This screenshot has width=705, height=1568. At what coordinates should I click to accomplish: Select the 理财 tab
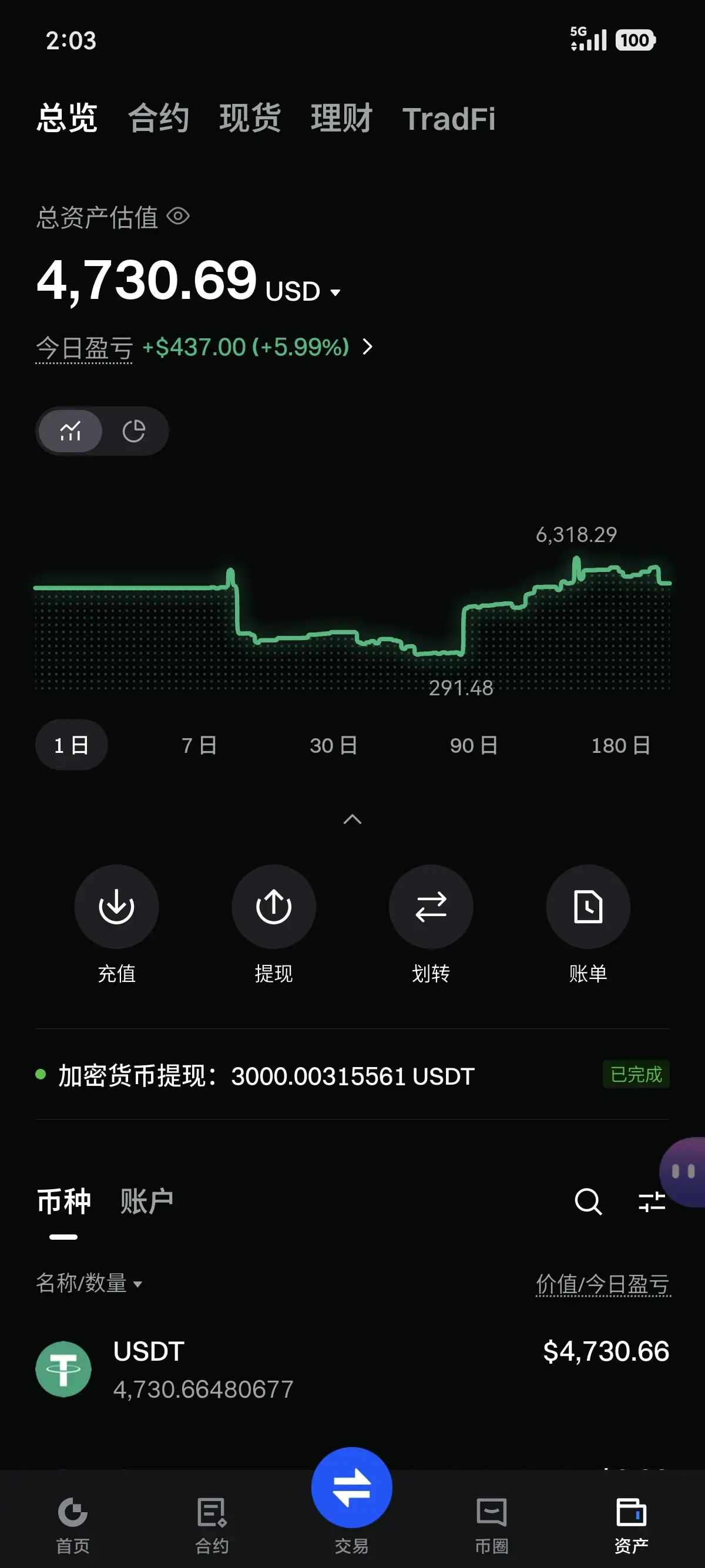341,118
